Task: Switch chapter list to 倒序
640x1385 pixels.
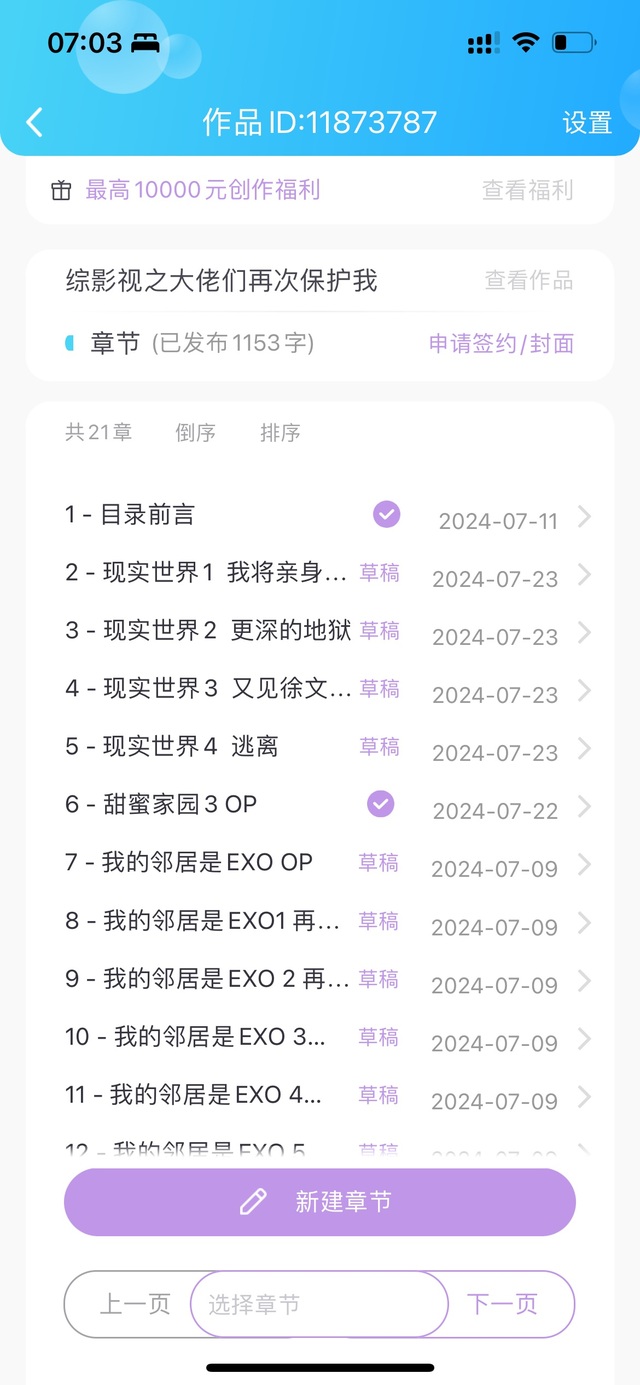Action: click(195, 433)
